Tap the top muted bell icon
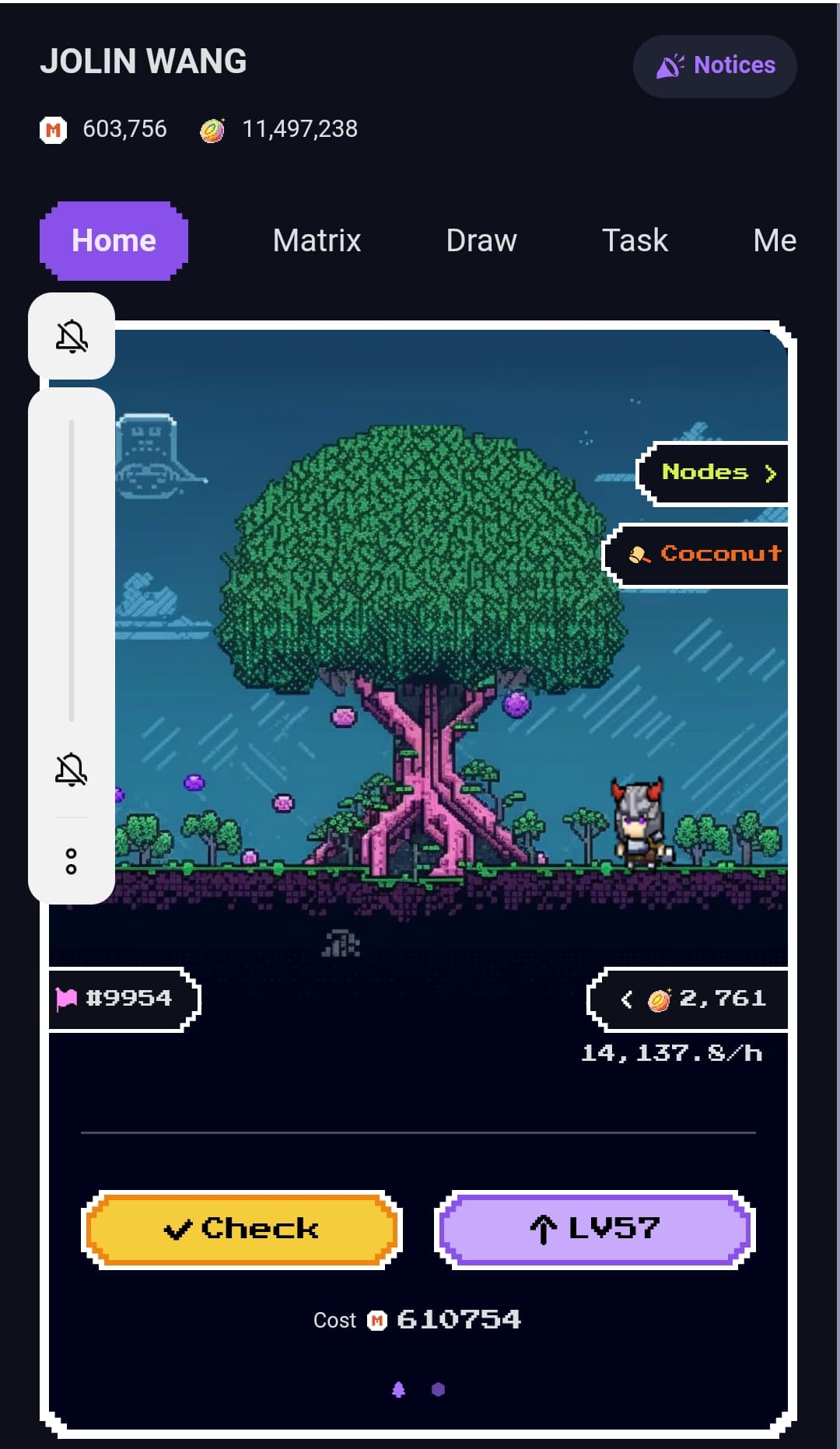 click(72, 336)
